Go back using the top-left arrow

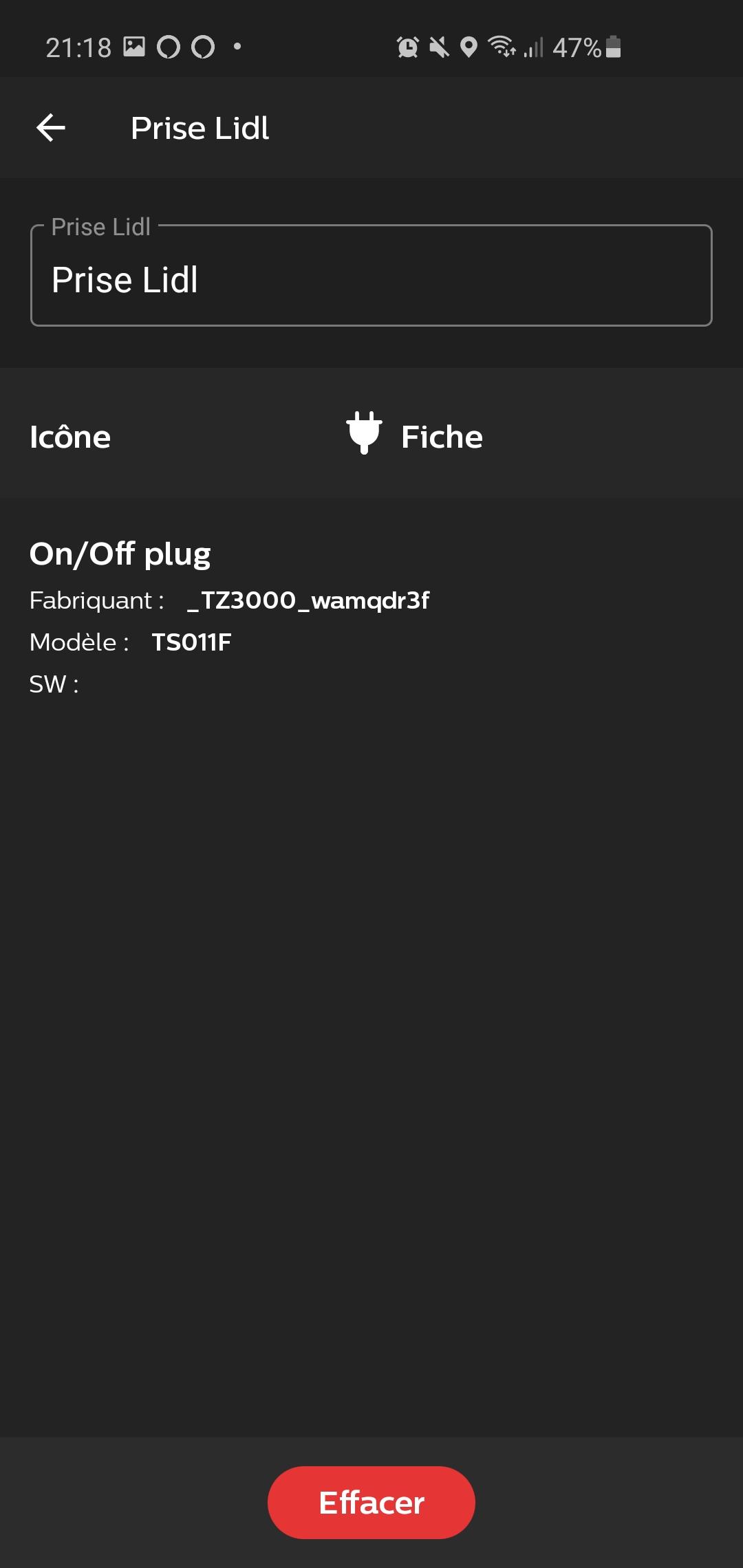point(51,128)
